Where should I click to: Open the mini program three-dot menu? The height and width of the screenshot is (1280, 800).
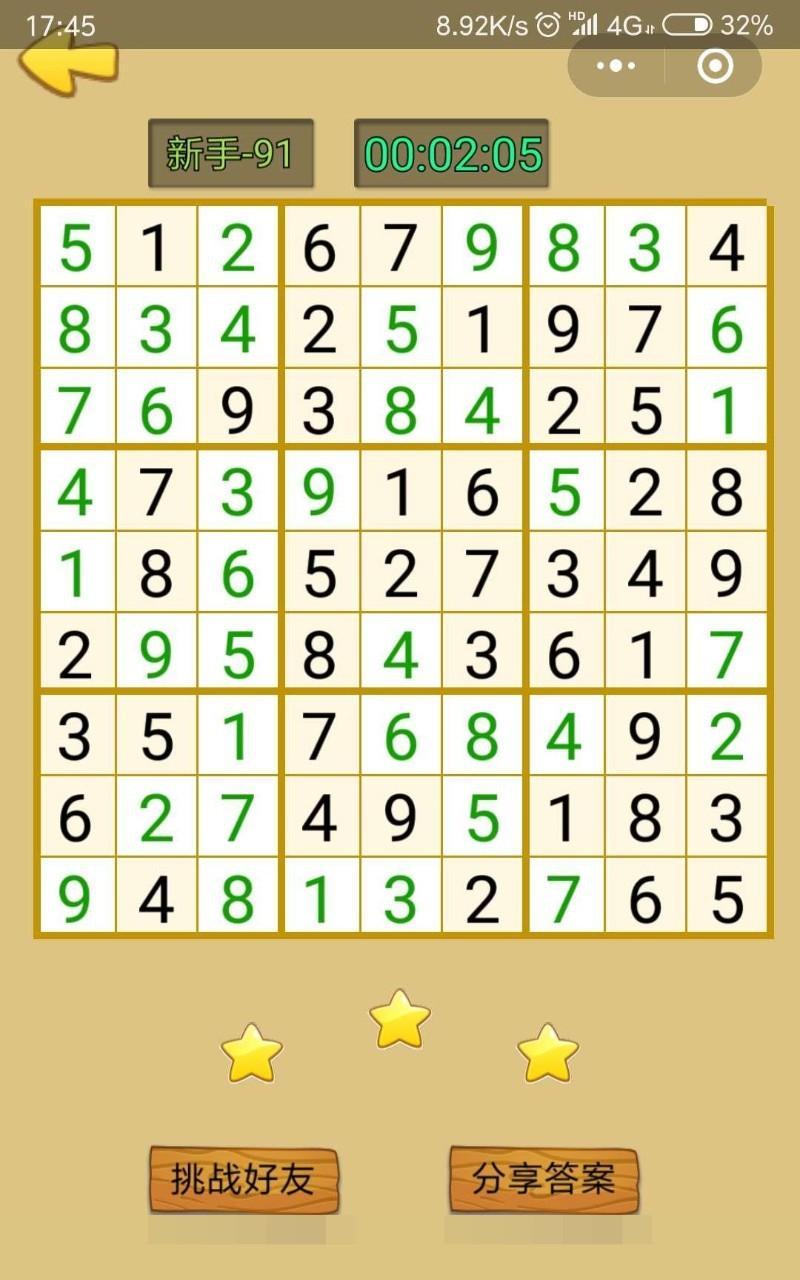pos(616,67)
